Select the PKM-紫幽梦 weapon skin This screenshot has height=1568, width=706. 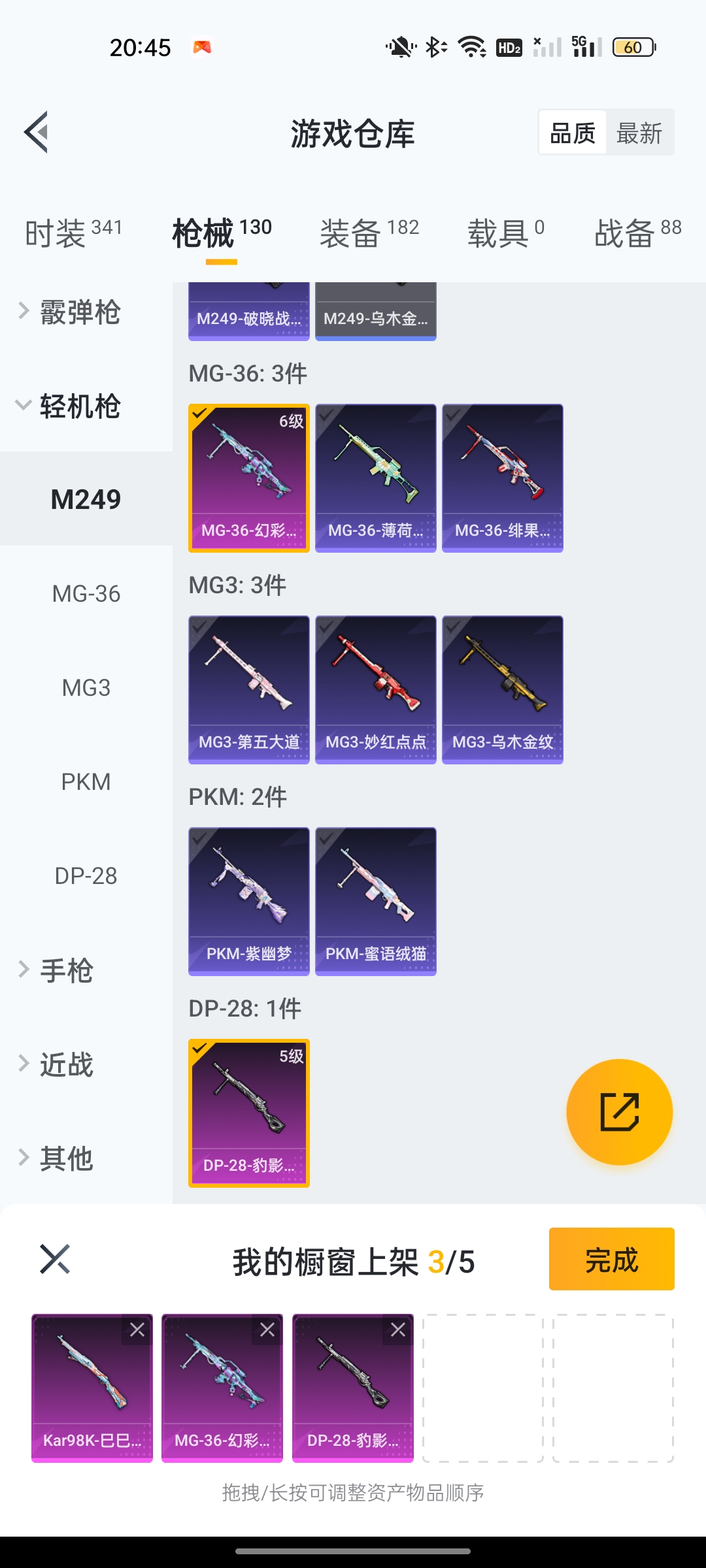click(x=248, y=902)
